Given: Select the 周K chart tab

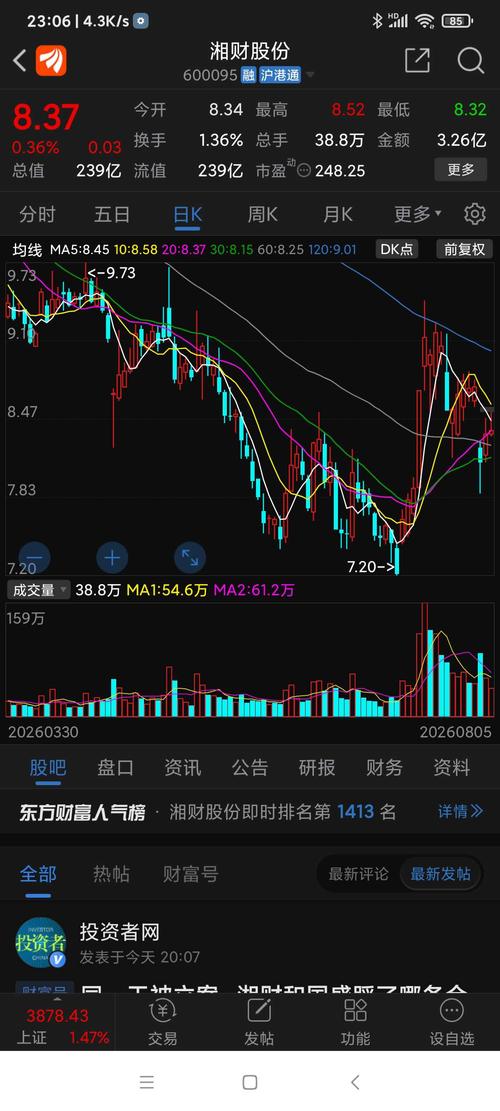Looking at the screenshot, I should click(x=262, y=214).
